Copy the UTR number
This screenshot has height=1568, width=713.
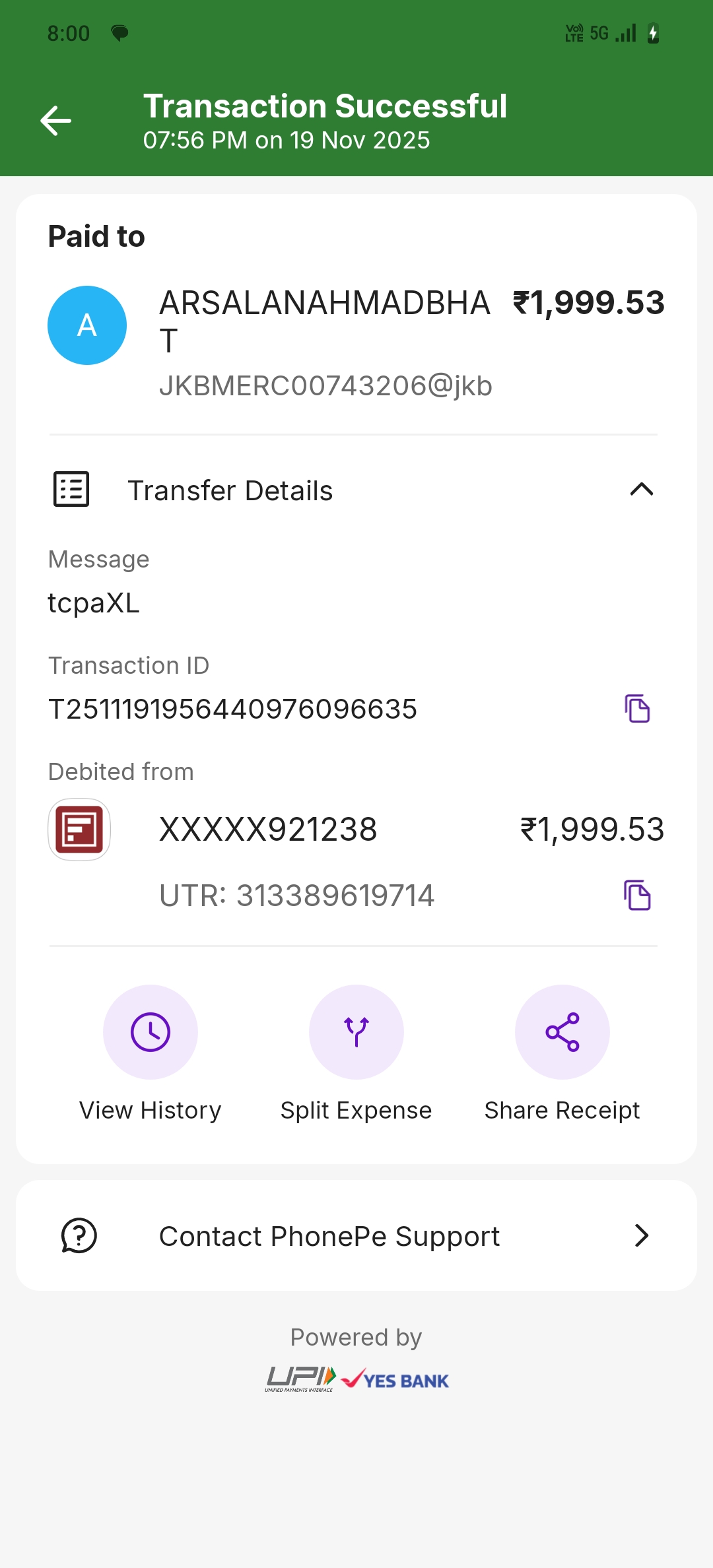tap(637, 896)
